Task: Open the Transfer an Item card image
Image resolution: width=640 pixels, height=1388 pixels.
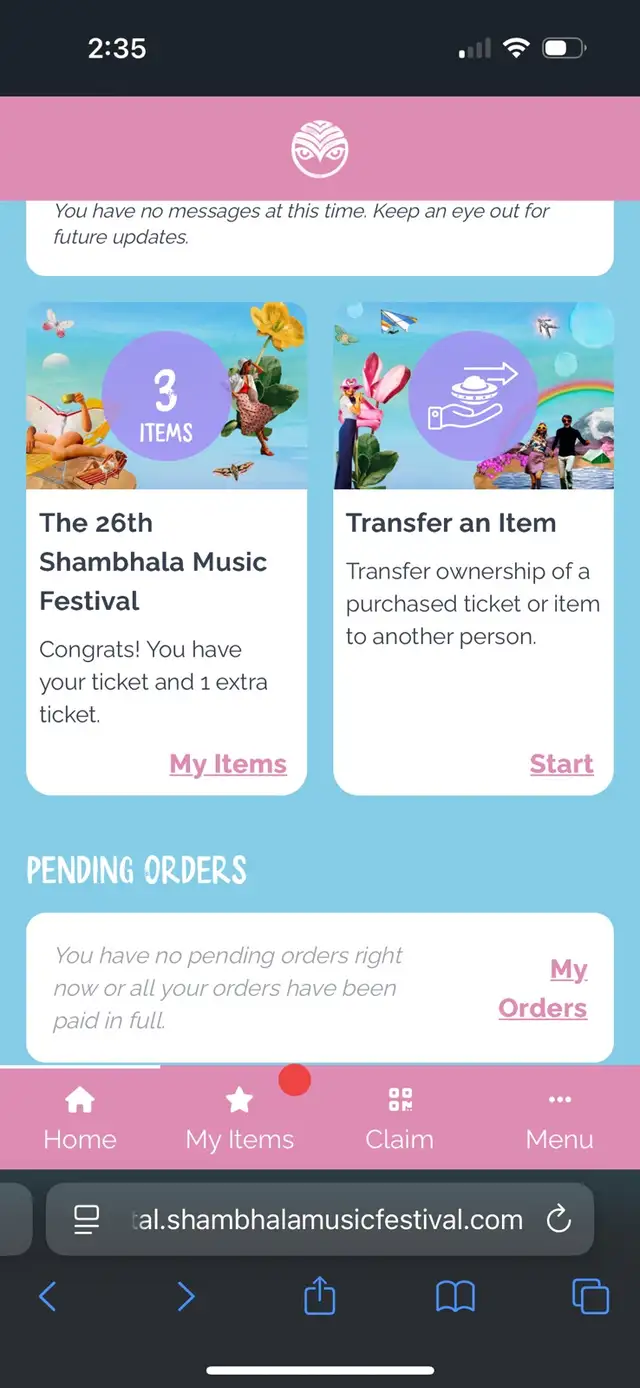Action: 473,396
